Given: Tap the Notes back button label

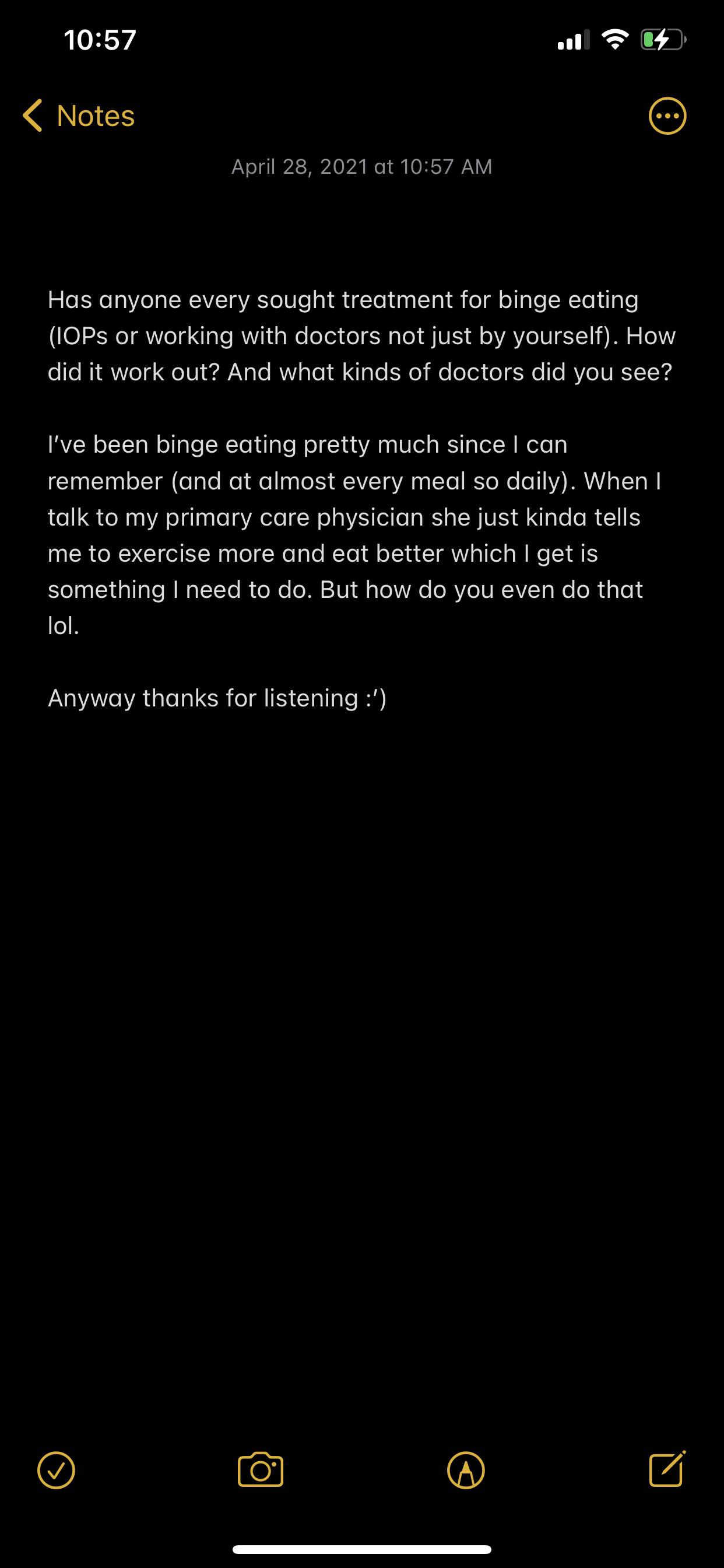Looking at the screenshot, I should (x=94, y=115).
